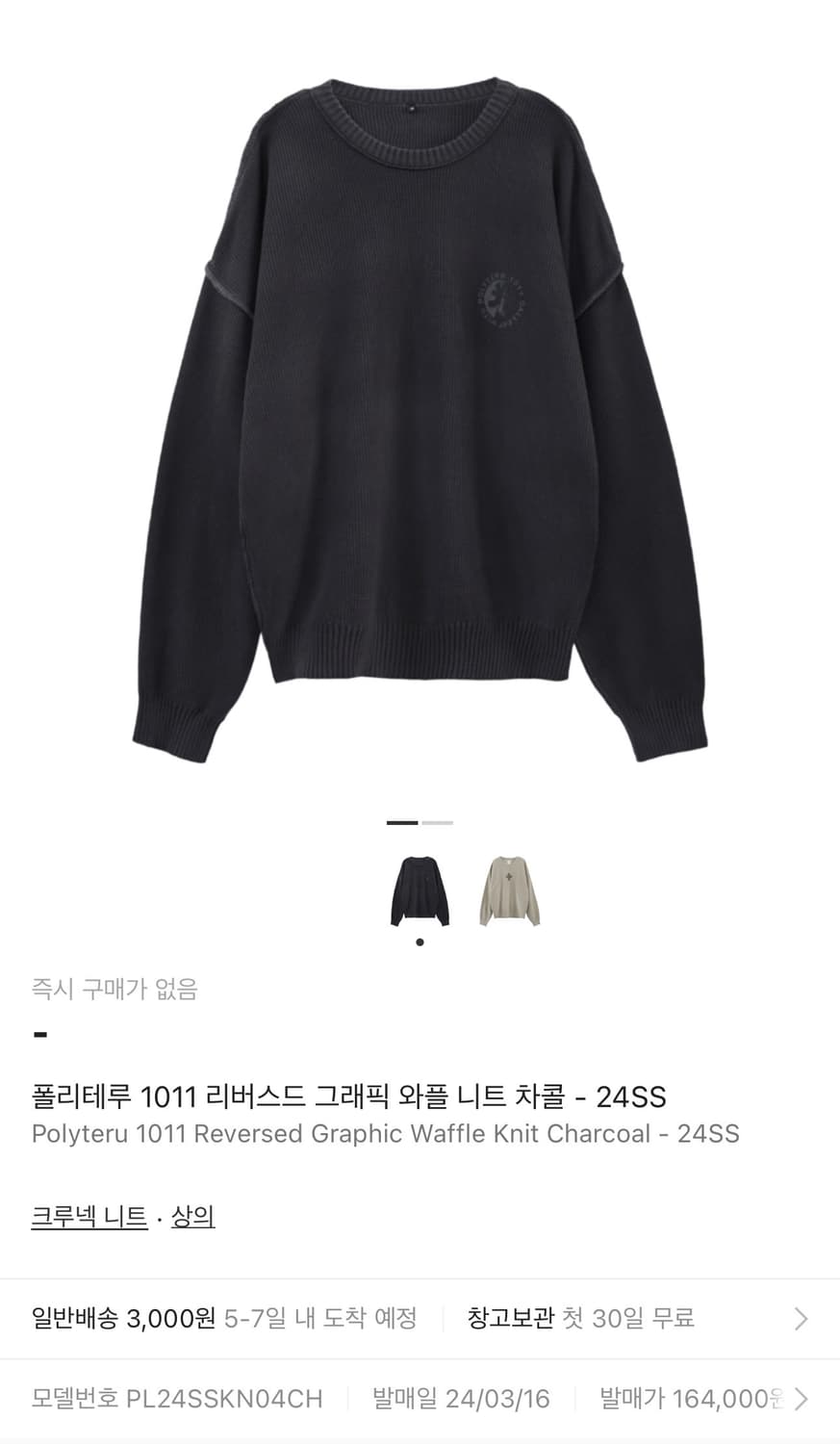
Task: Click the carousel dot below the thumbnails
Action: click(419, 941)
